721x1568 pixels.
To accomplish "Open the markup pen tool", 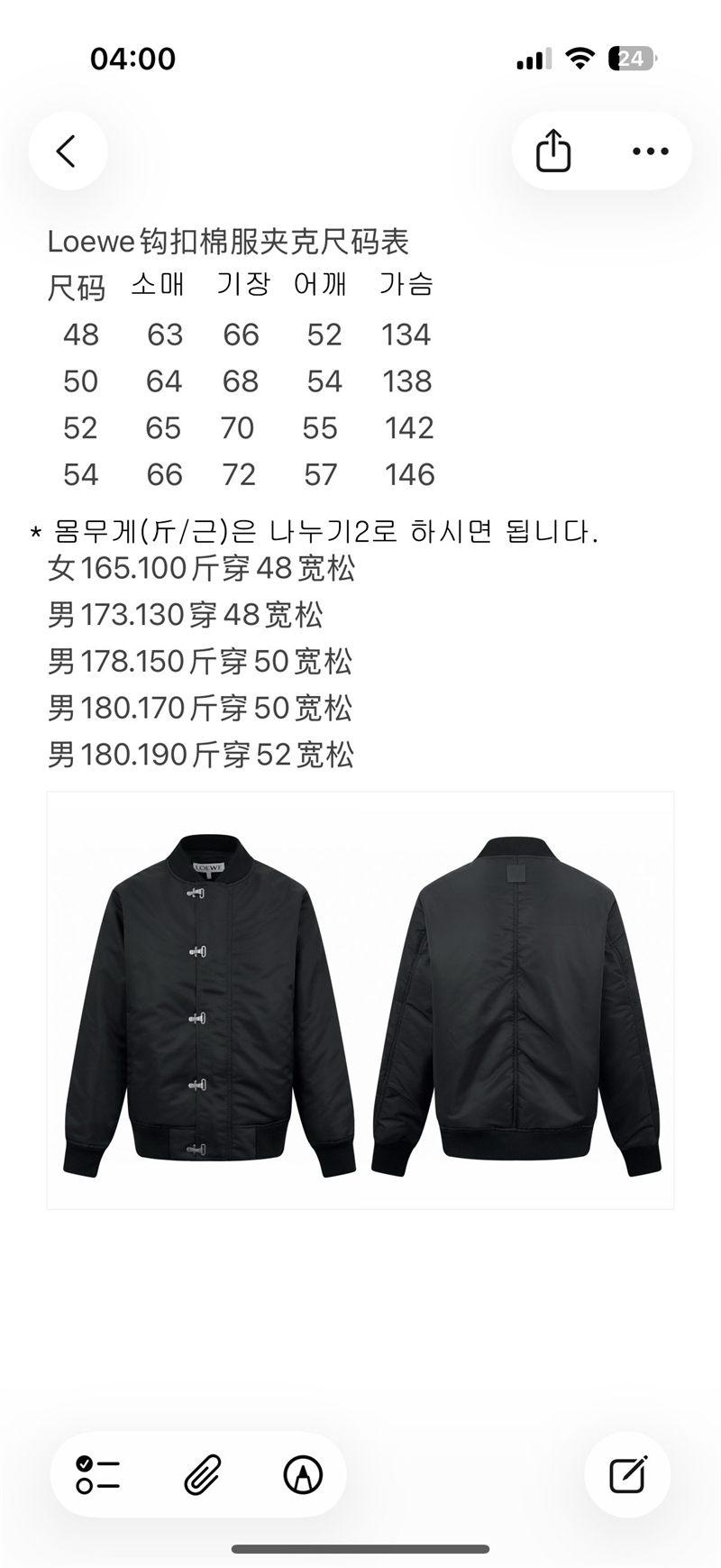I will (303, 1475).
